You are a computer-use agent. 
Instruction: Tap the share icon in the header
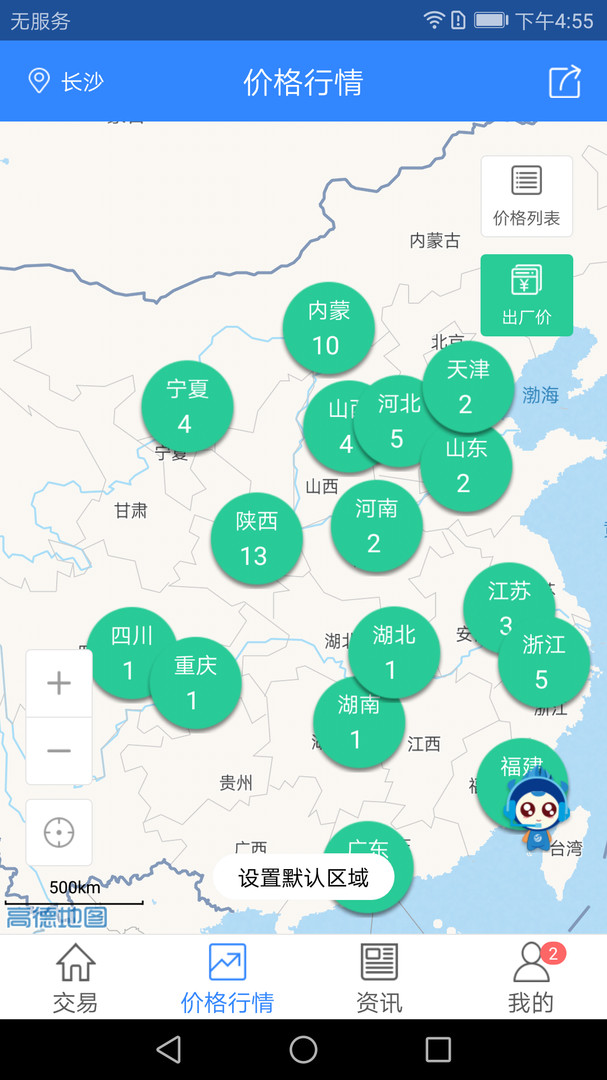[565, 81]
